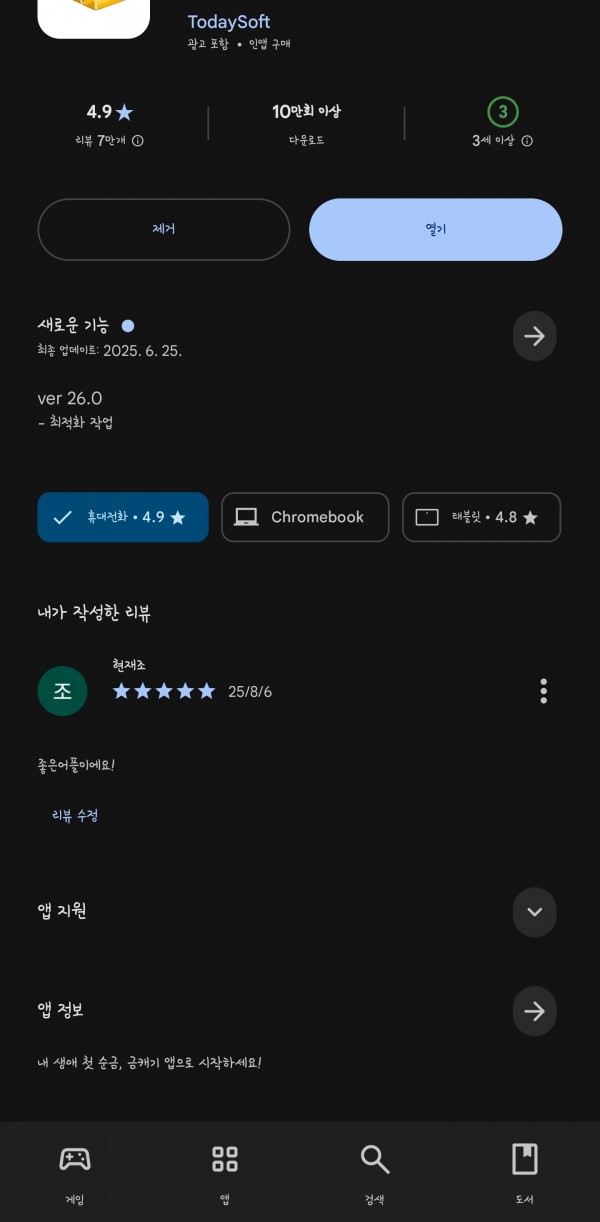Open my review's overflow menu
Screen dimensions: 600x1222
(x=543, y=691)
